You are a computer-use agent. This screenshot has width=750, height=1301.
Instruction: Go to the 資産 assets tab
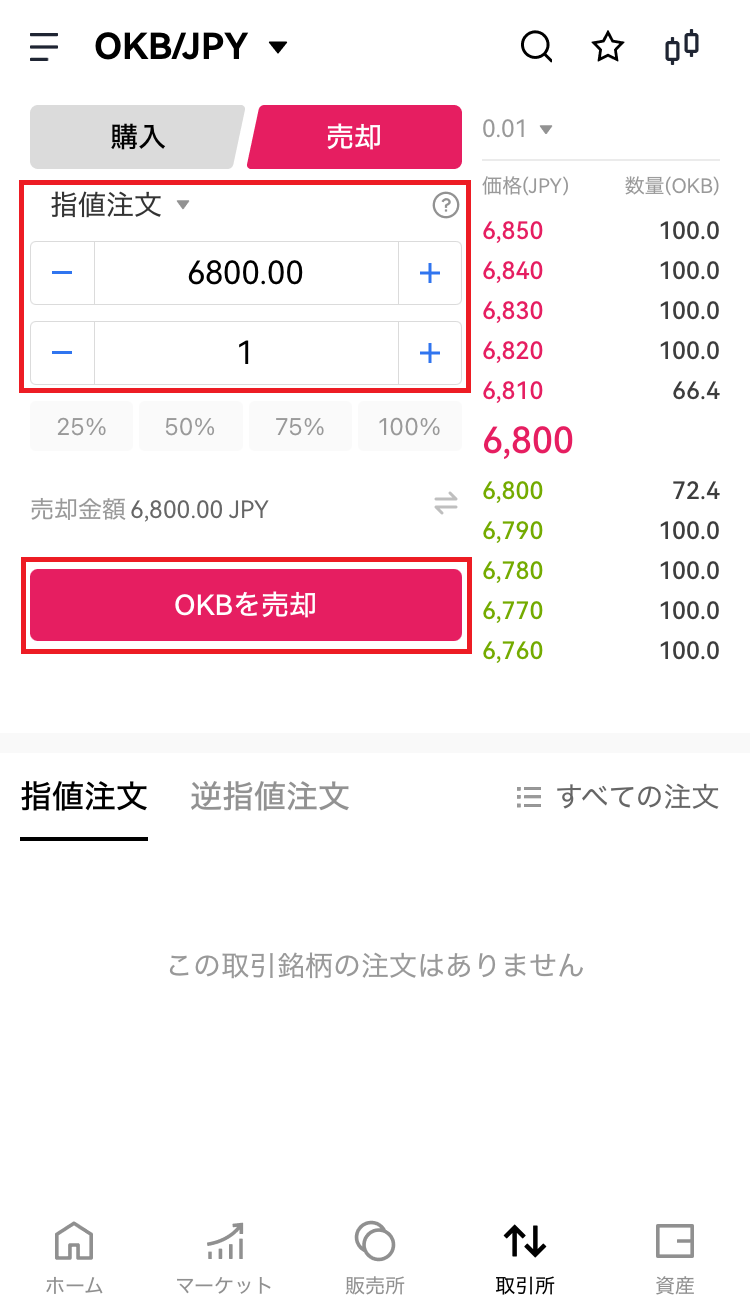(674, 1257)
